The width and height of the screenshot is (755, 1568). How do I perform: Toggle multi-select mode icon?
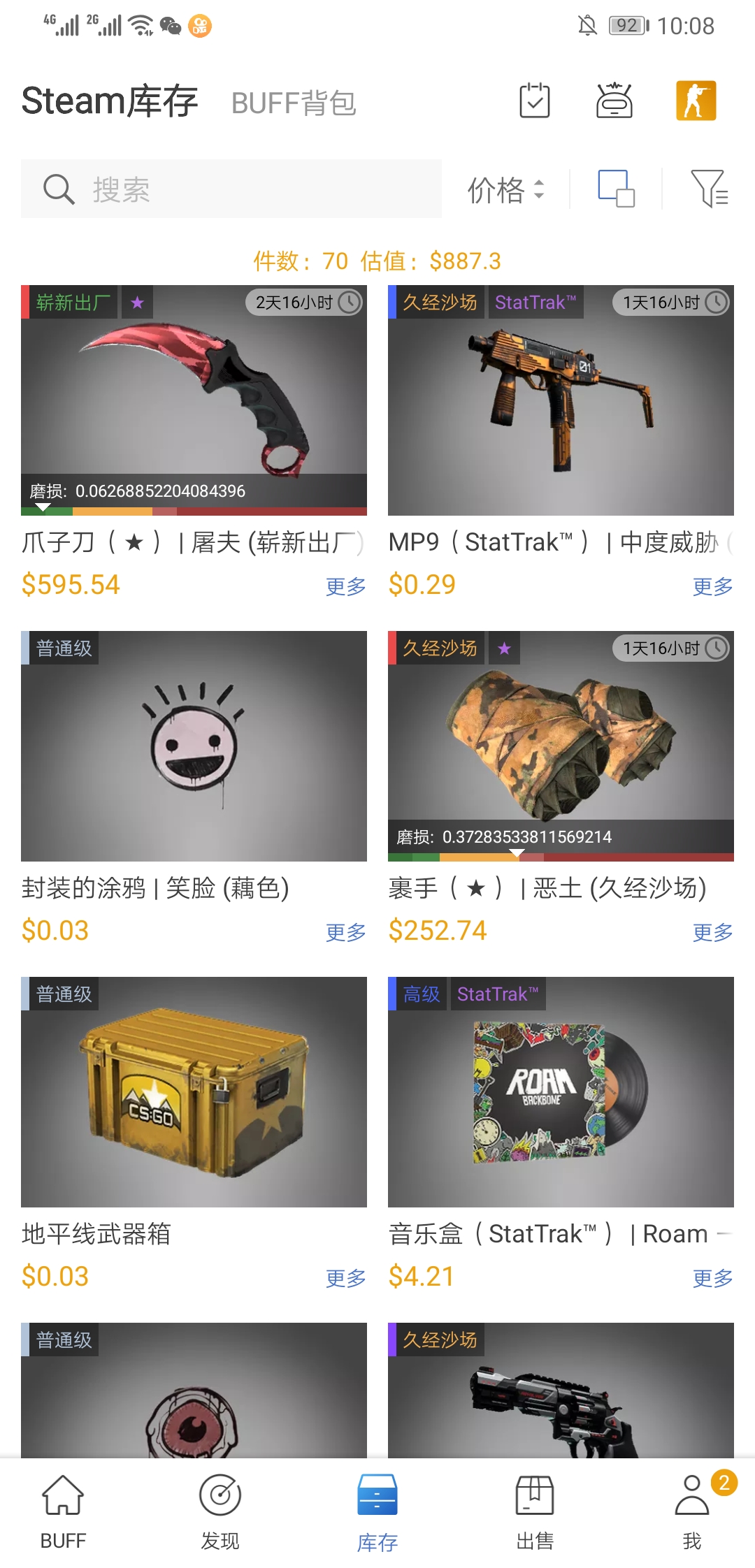(x=616, y=189)
